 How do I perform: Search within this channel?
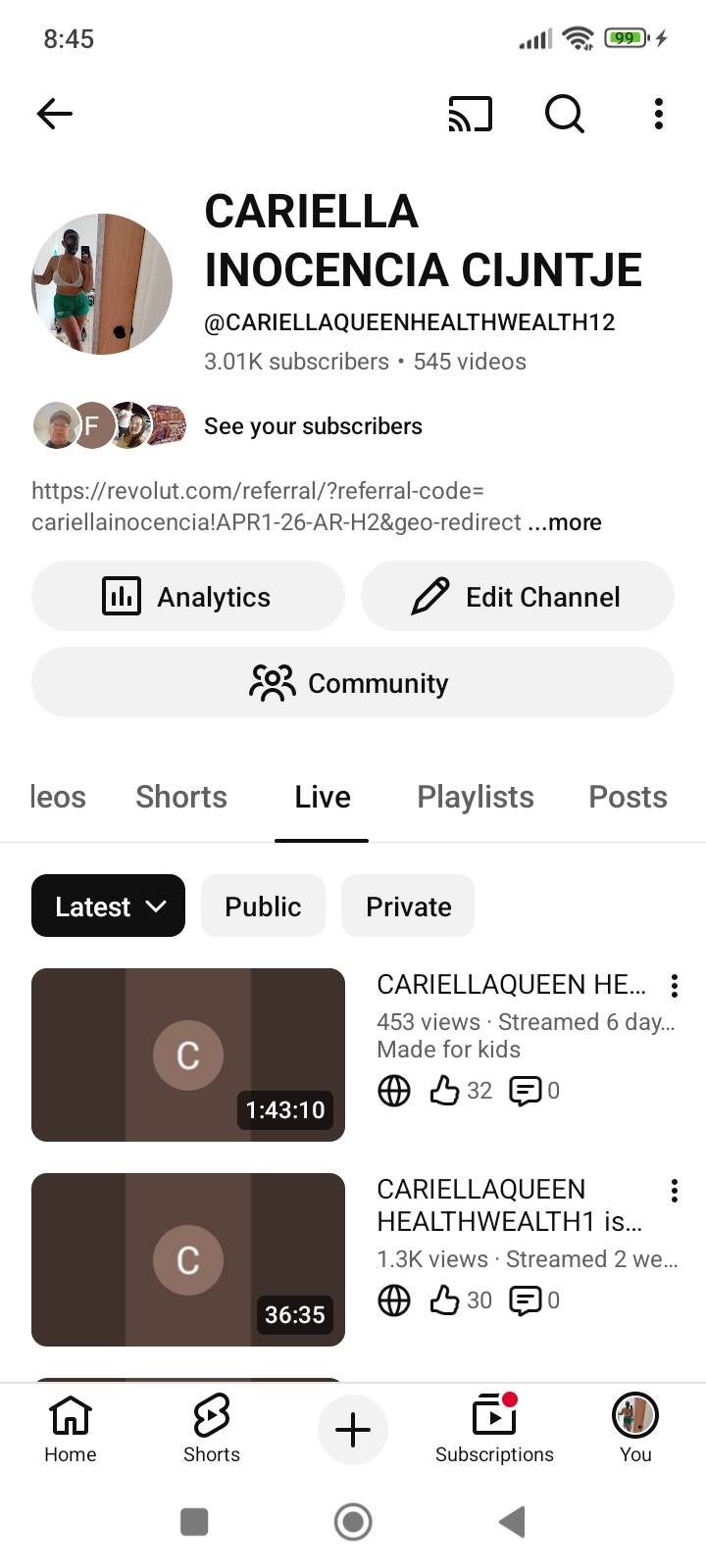pyautogui.click(x=564, y=114)
